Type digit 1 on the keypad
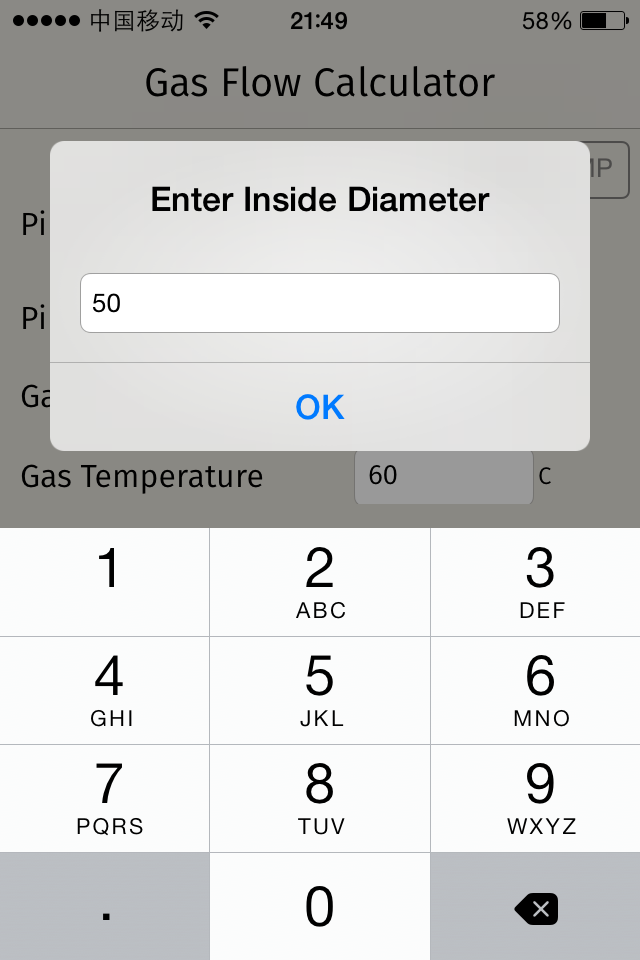Viewport: 640px width, 960px height. click(105, 582)
